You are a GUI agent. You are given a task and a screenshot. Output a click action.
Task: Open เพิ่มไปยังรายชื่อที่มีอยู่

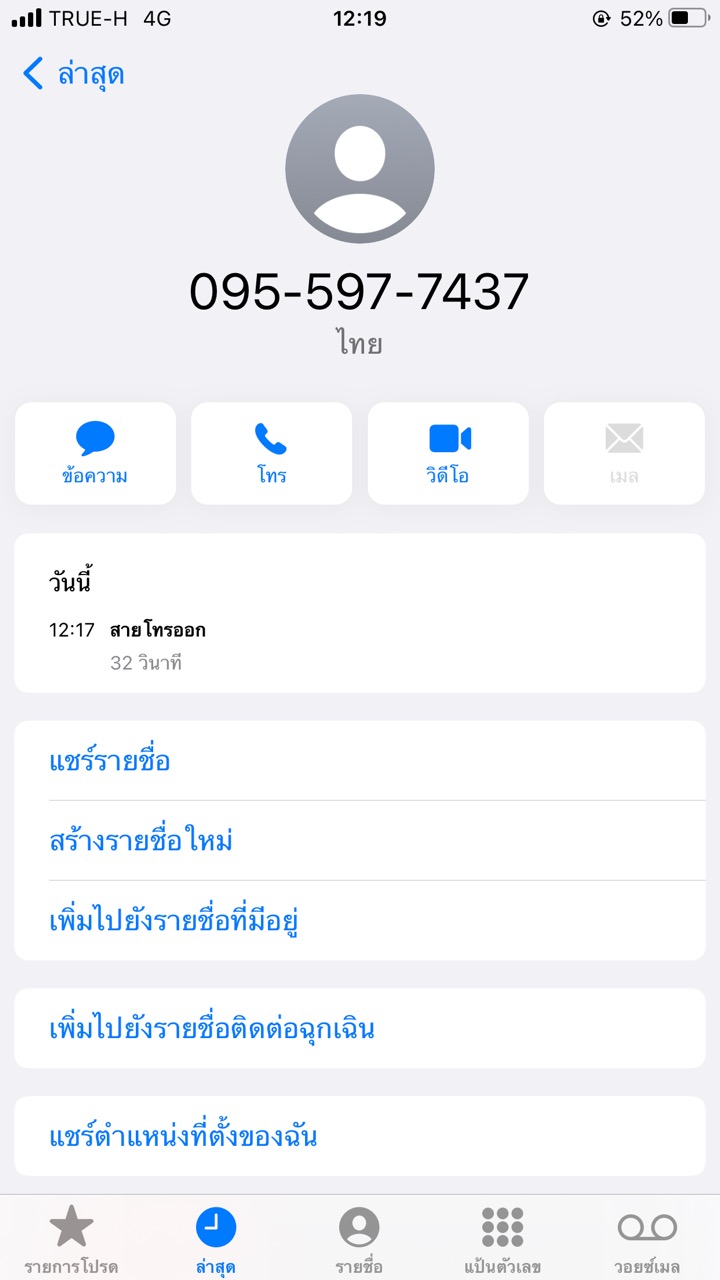(175, 920)
